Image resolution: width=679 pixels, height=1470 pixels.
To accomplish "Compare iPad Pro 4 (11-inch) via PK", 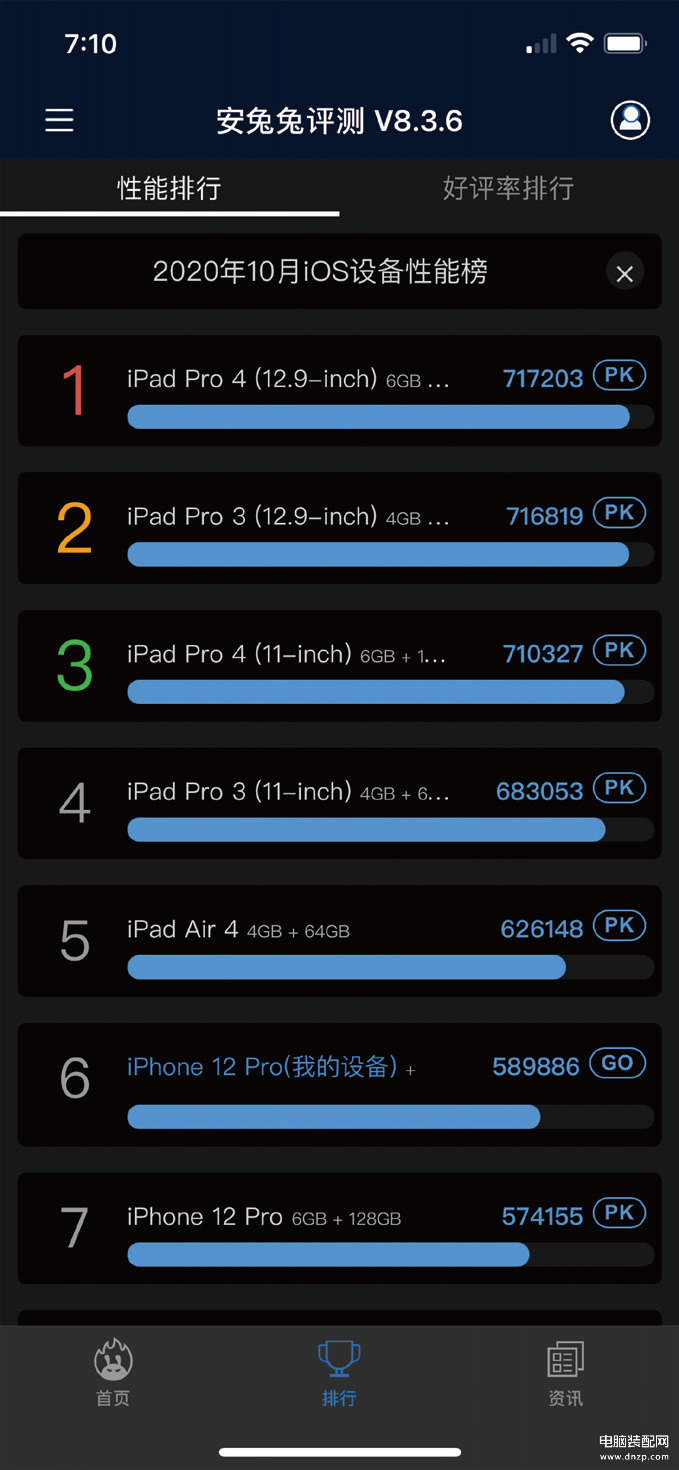I will [619, 651].
